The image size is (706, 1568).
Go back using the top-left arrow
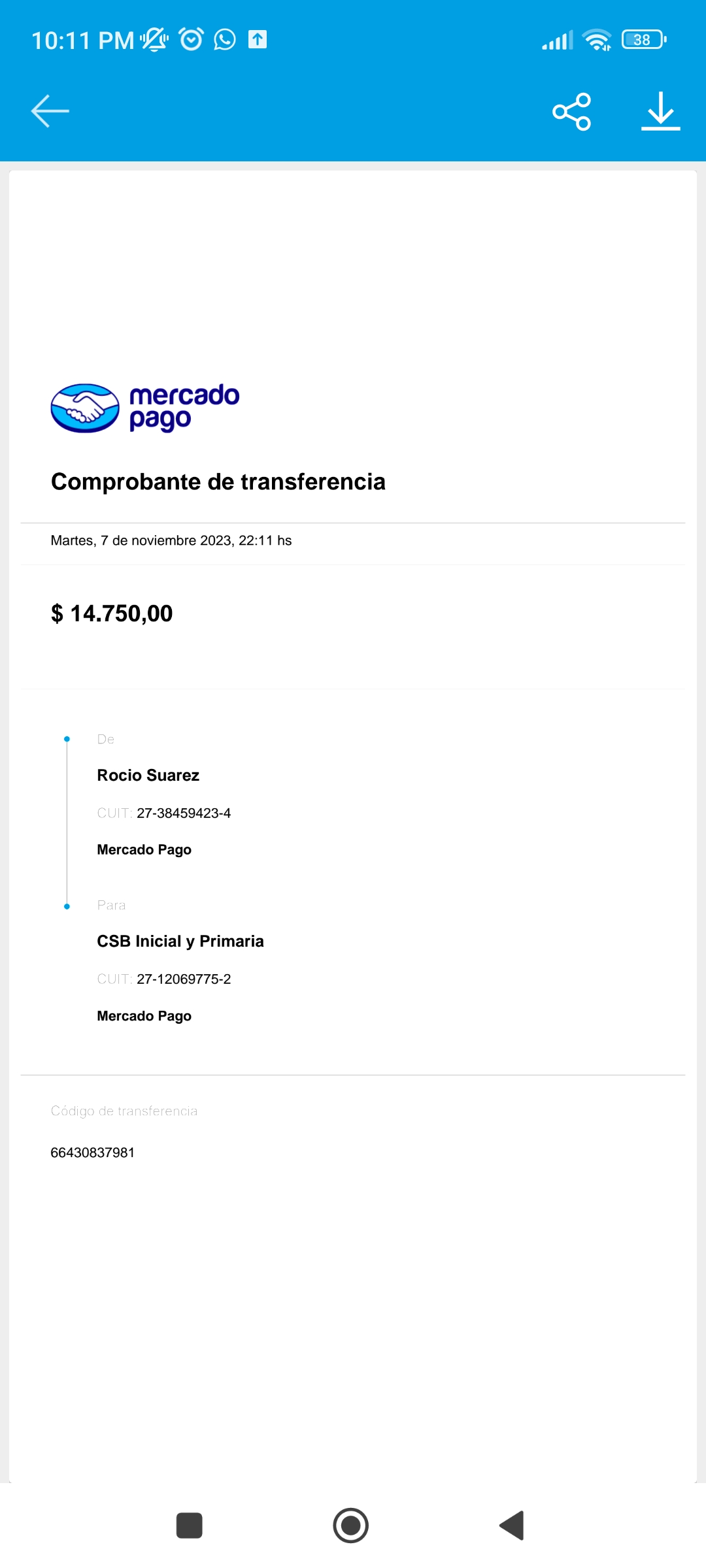tap(50, 111)
